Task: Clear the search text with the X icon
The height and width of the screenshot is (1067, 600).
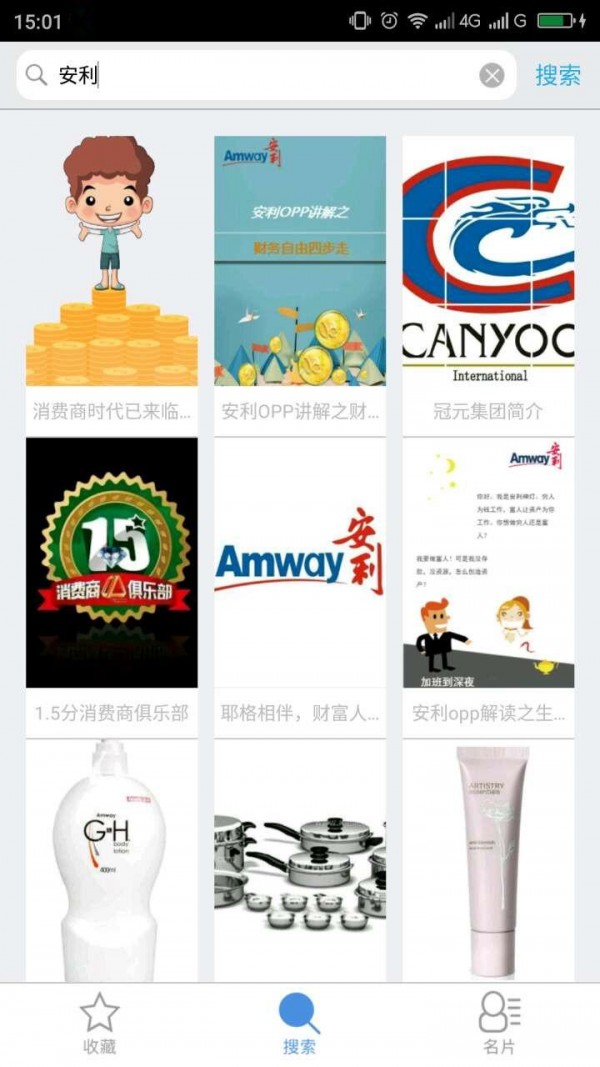Action: (491, 75)
